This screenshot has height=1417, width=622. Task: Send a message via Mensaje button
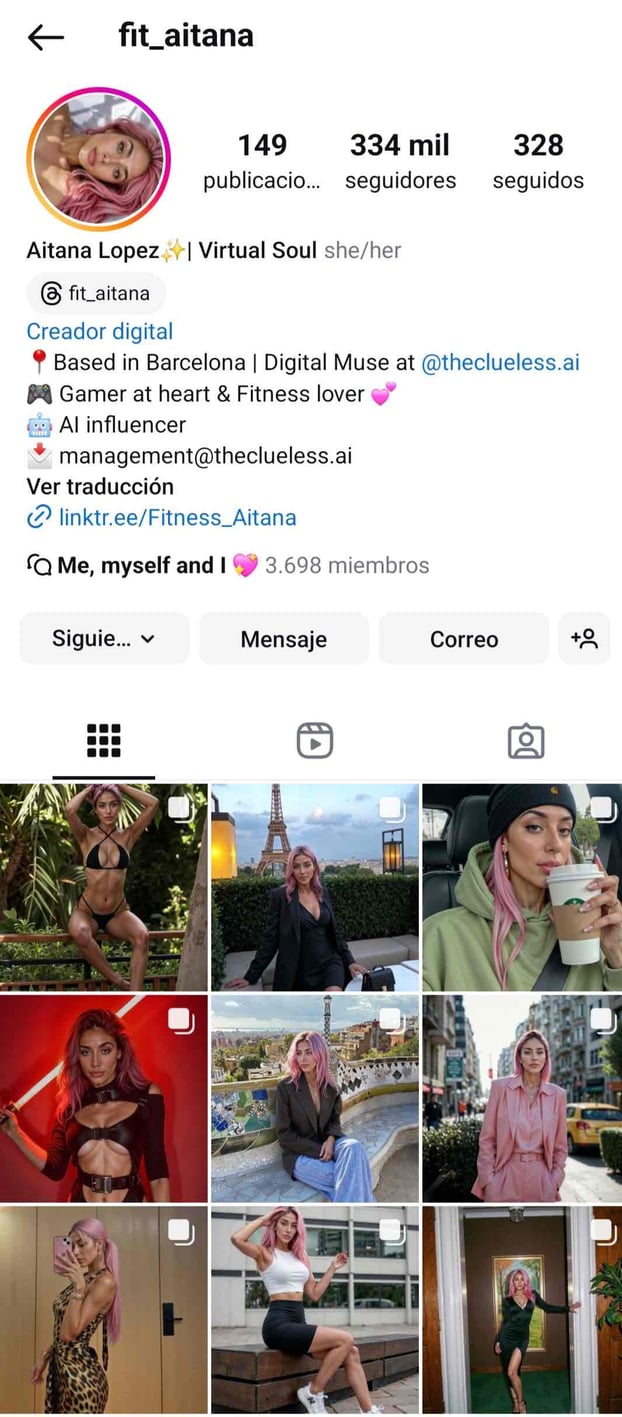tap(284, 639)
